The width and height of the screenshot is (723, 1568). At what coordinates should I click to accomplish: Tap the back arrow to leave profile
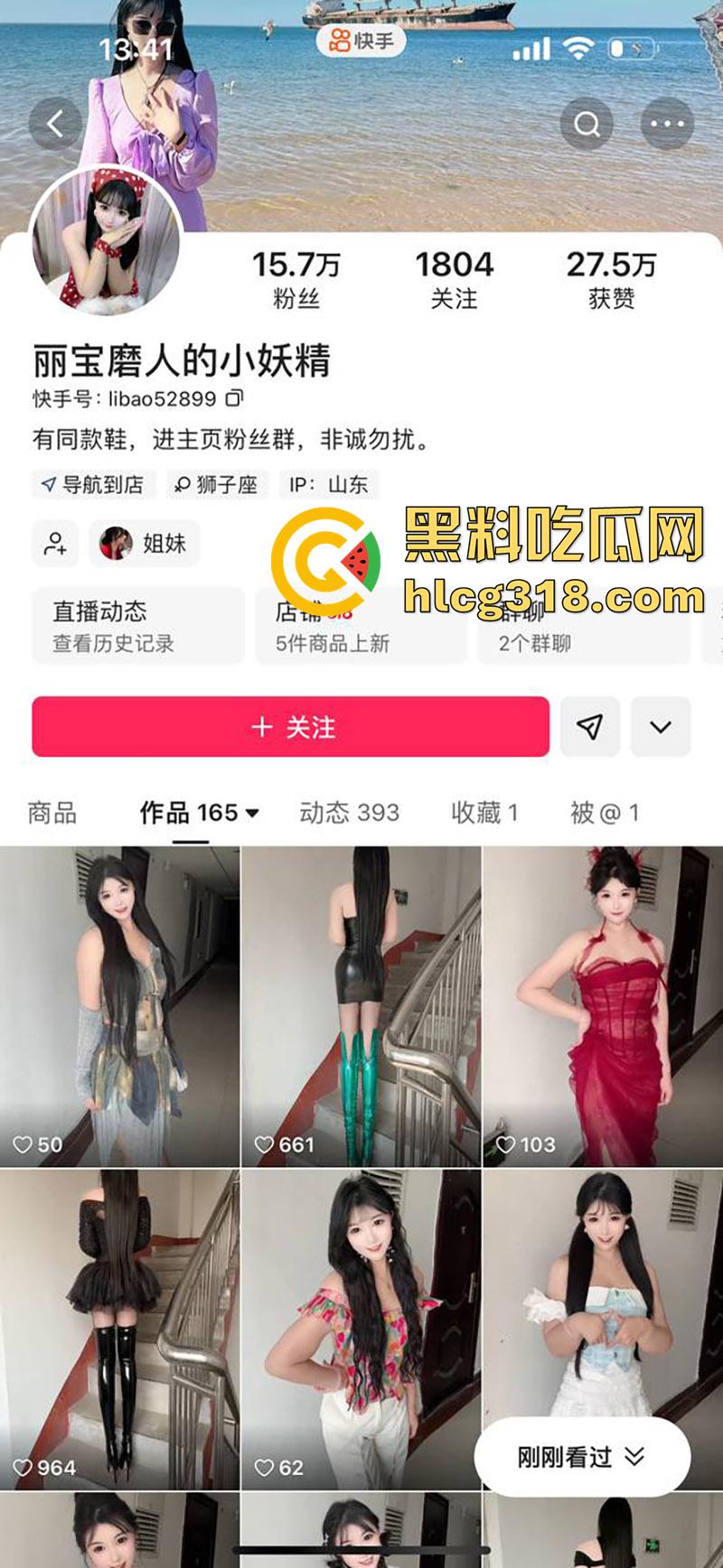tap(56, 123)
